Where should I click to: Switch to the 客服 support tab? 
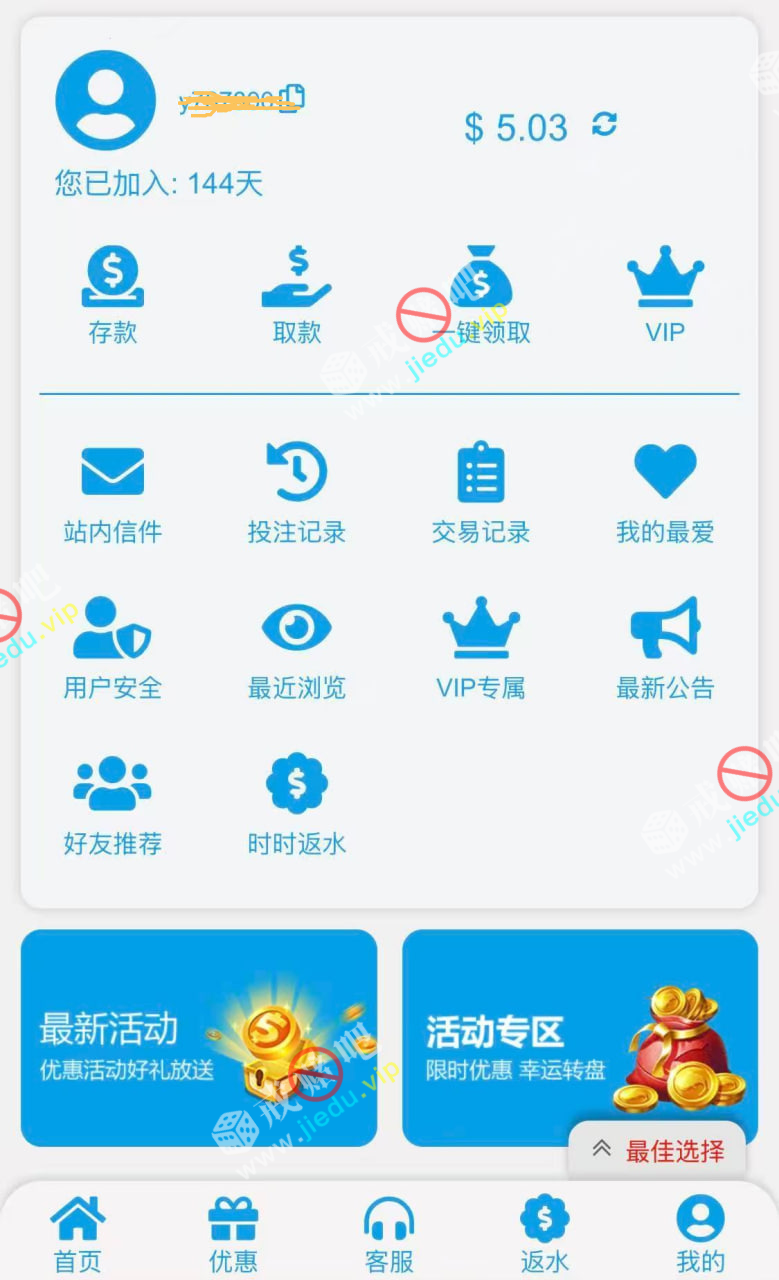(x=389, y=1235)
